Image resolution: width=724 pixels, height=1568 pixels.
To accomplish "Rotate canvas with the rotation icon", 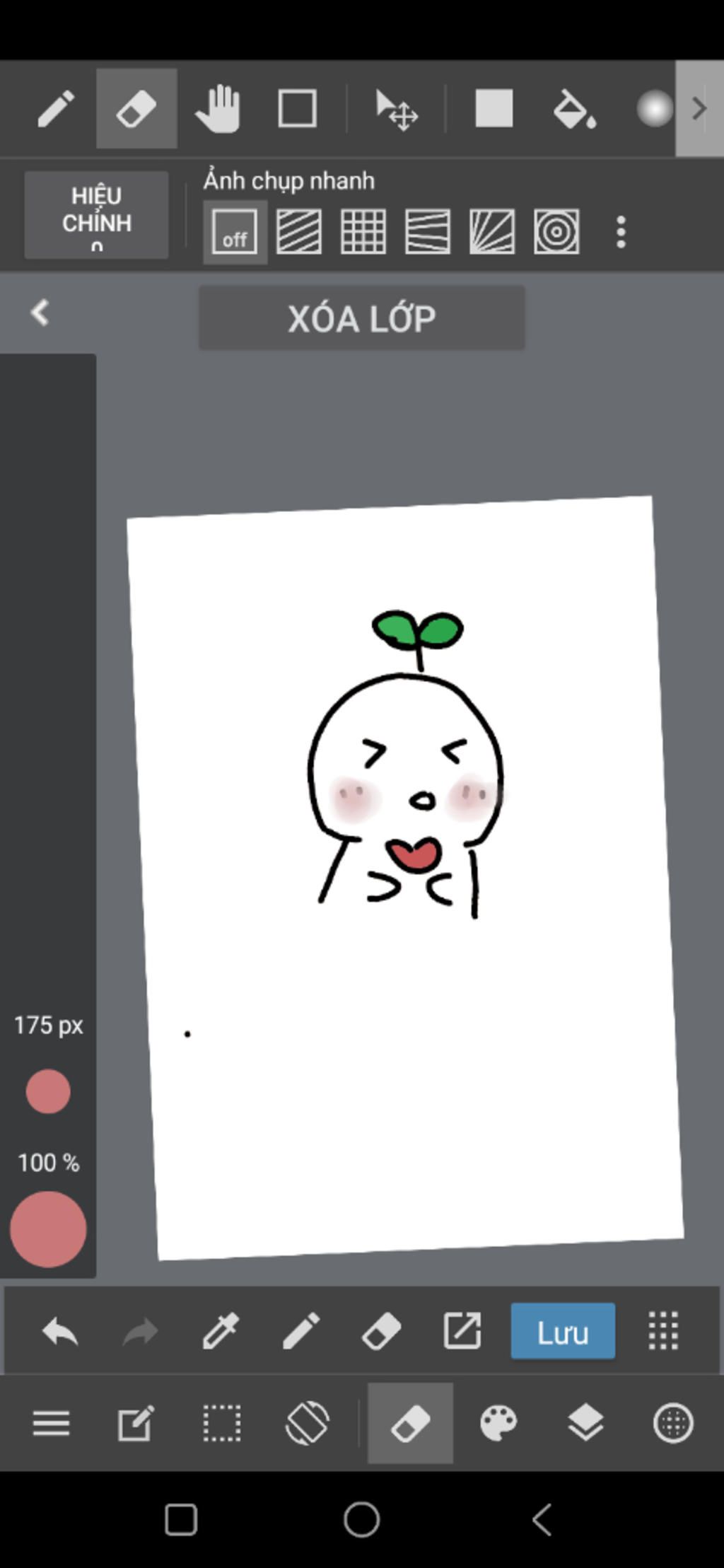I will (x=307, y=1423).
